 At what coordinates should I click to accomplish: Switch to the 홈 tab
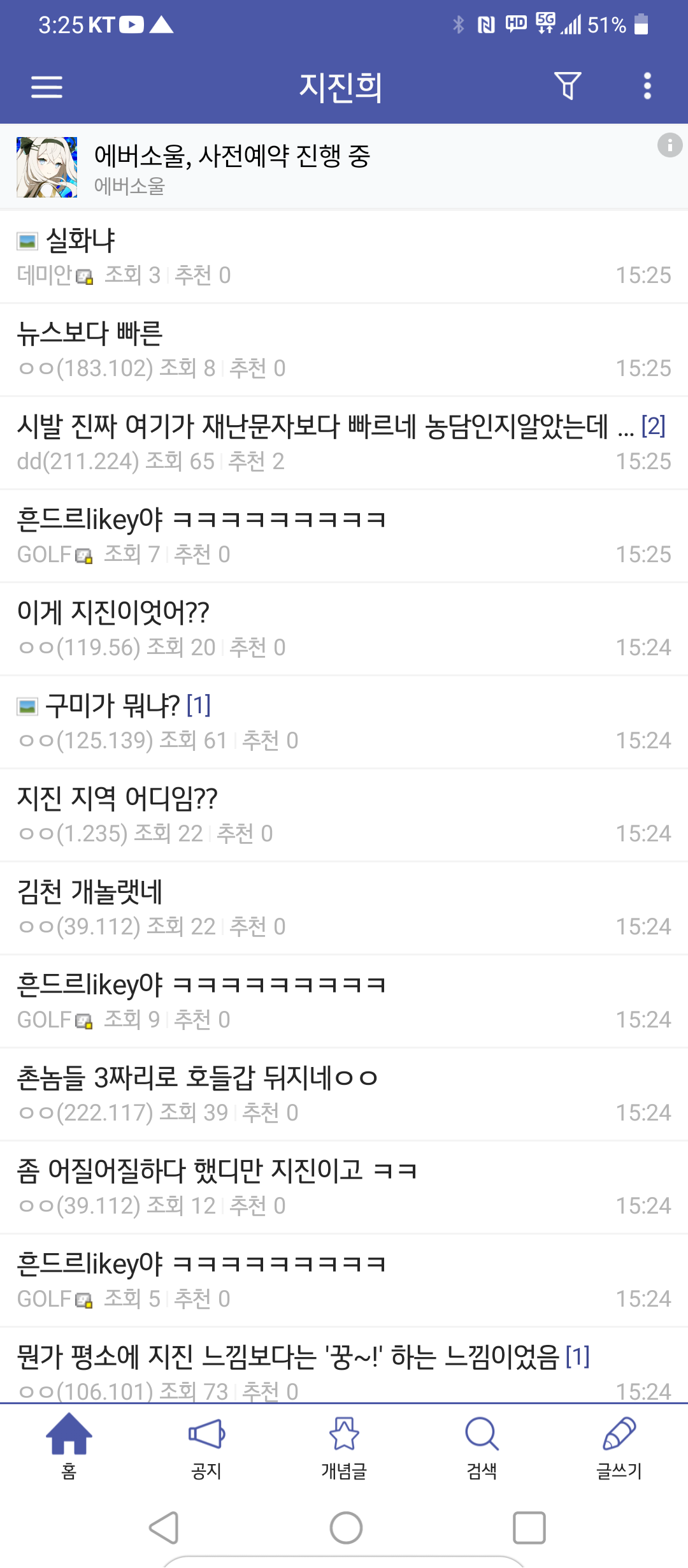point(69,1446)
